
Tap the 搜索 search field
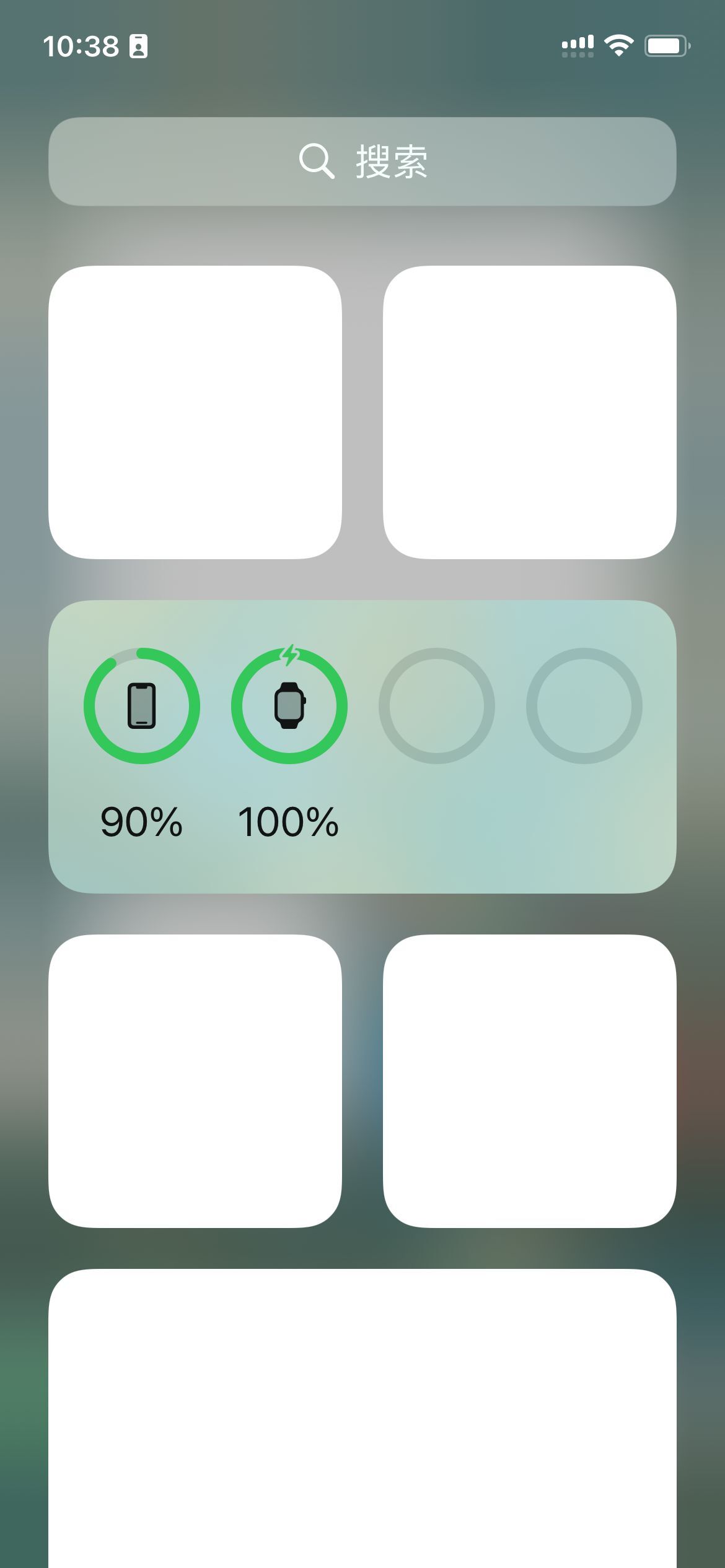tap(362, 162)
